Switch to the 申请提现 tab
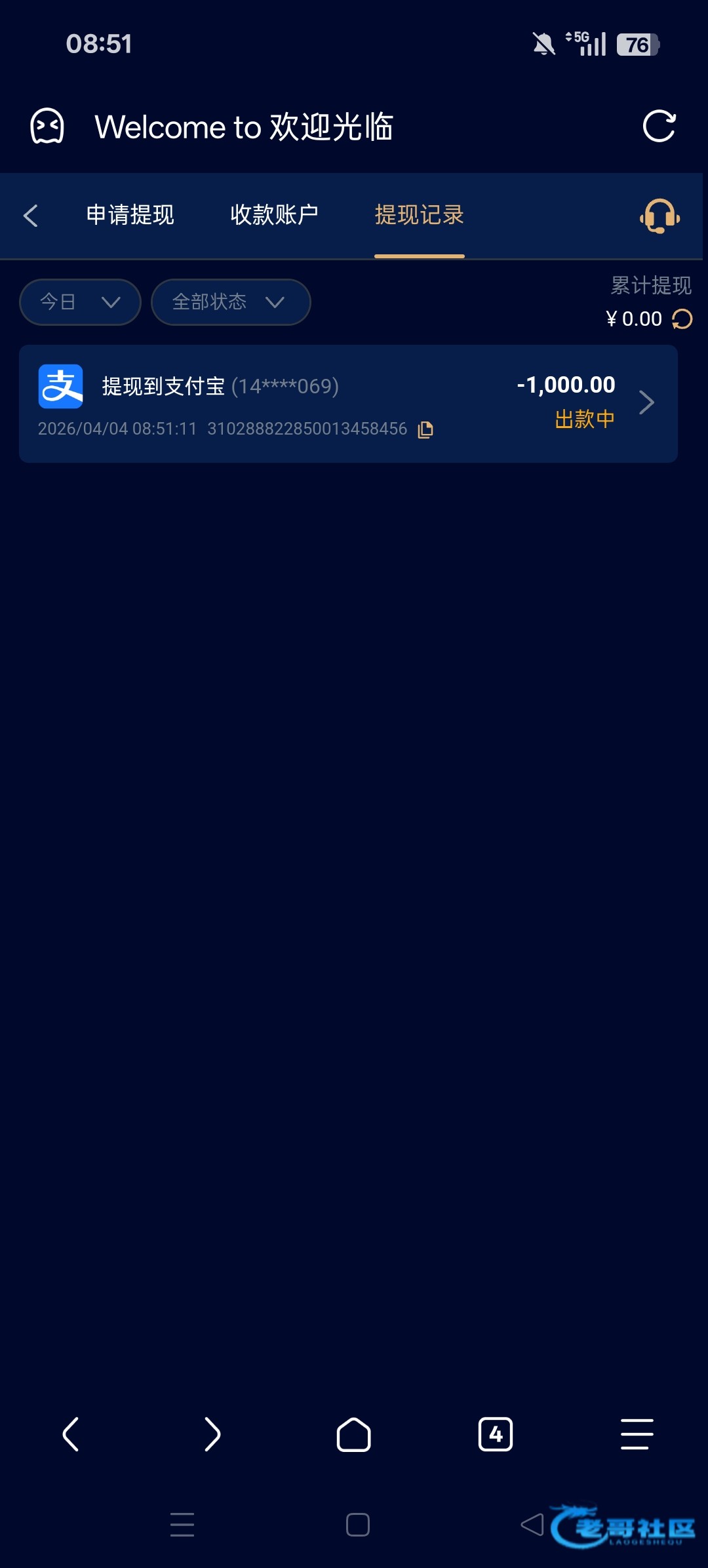 click(x=130, y=215)
